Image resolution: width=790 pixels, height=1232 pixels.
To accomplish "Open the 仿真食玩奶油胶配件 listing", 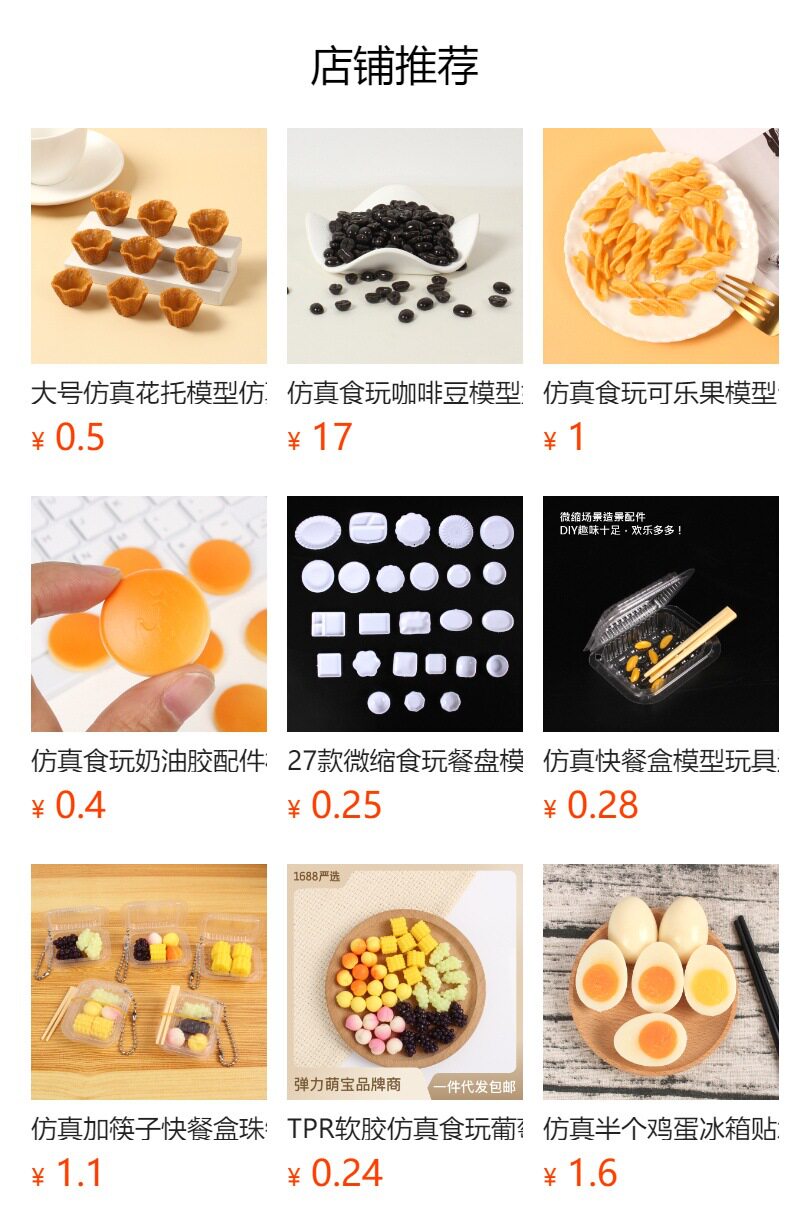I will (x=149, y=614).
